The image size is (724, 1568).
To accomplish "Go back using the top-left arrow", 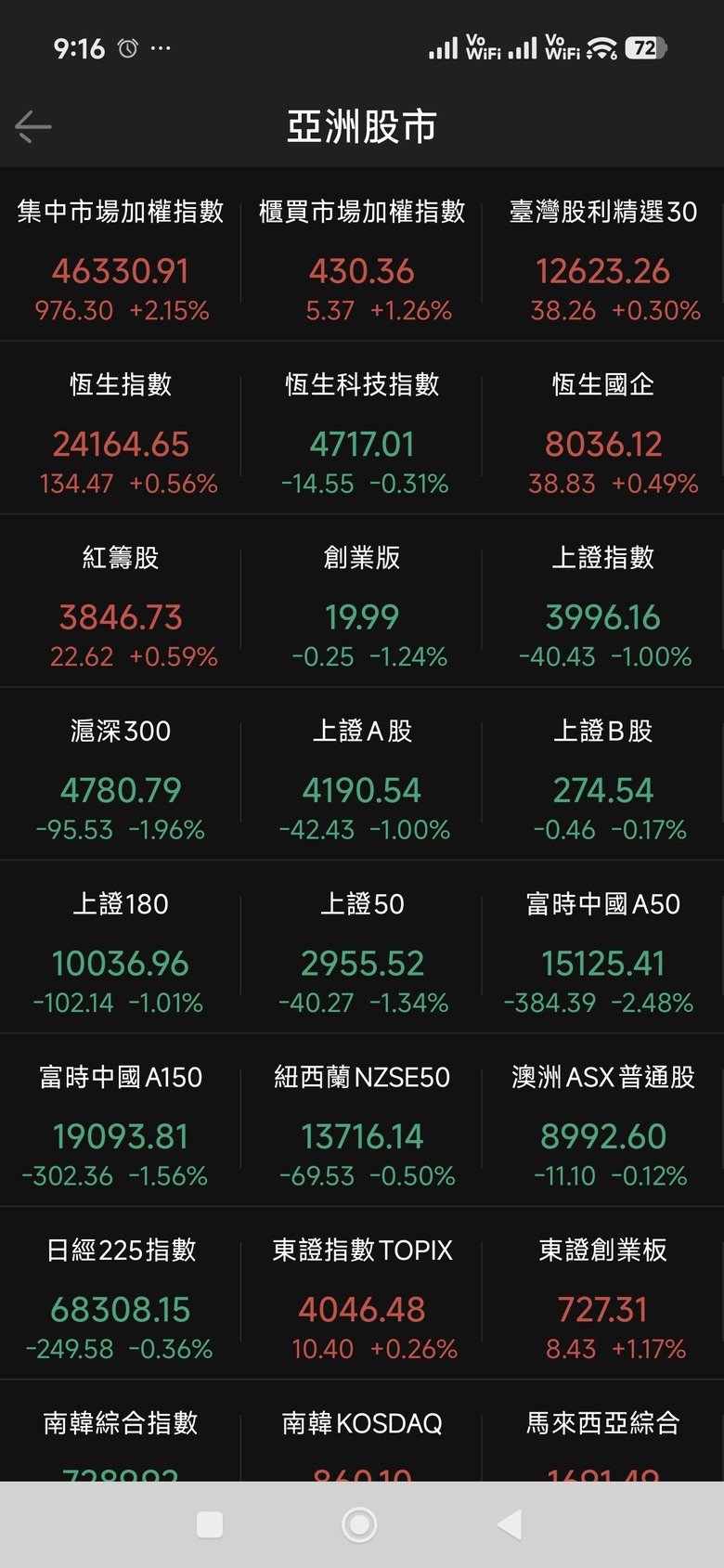I will pyautogui.click(x=33, y=126).
